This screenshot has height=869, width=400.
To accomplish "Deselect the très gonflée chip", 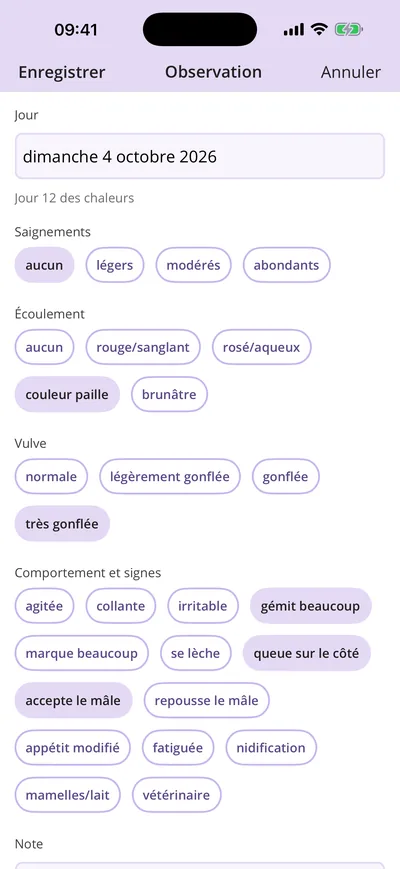I will point(62,524).
